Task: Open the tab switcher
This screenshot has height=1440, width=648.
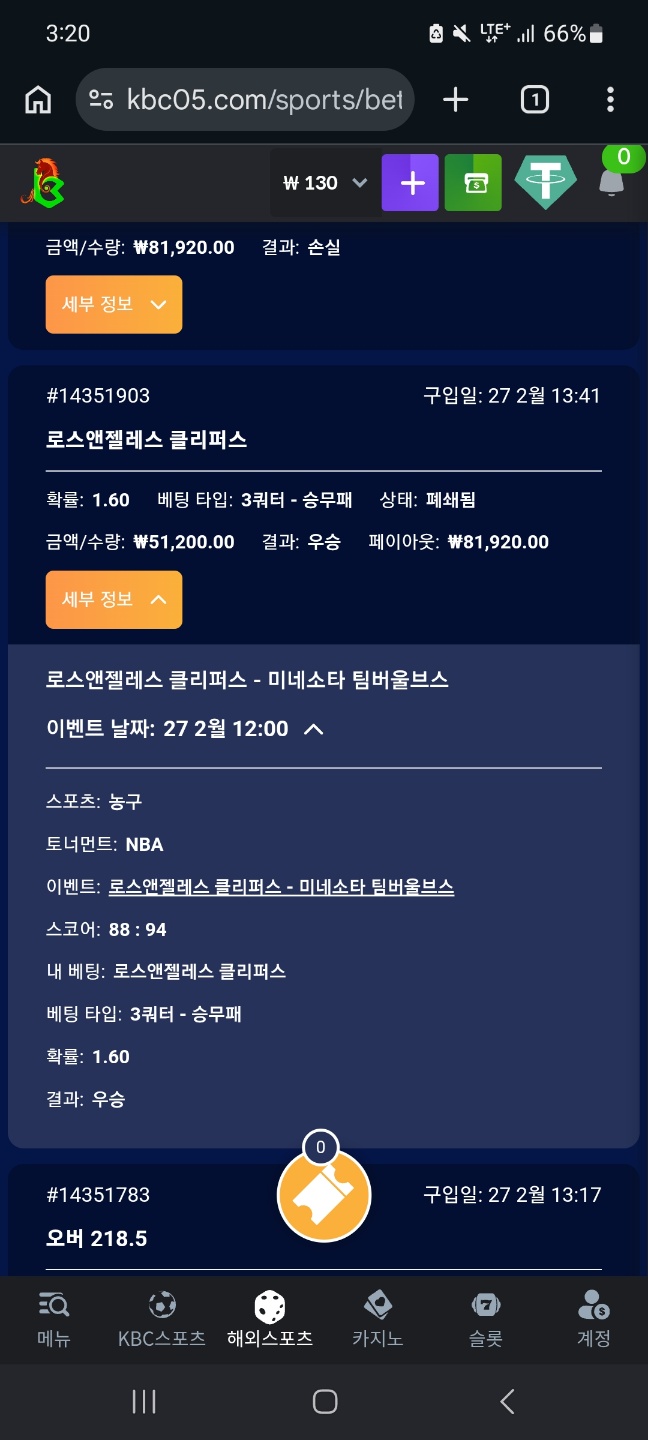Action: point(534,100)
